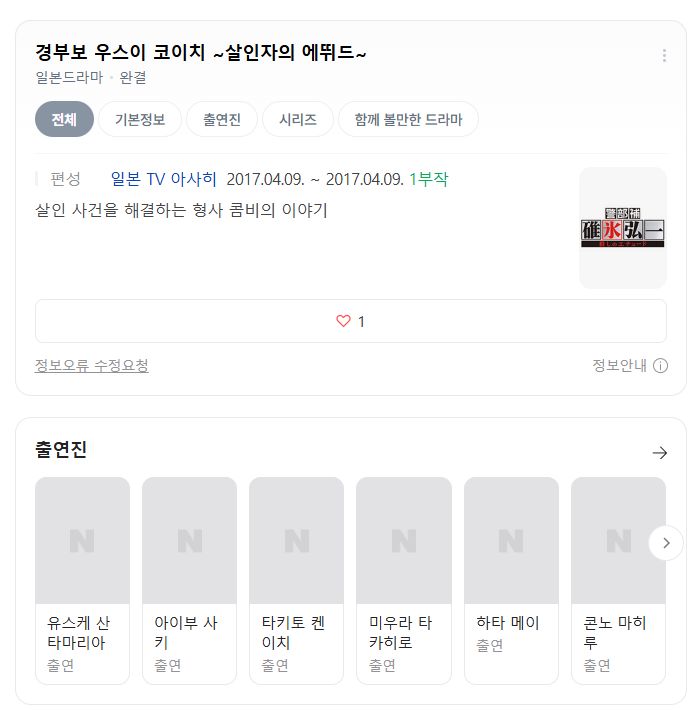
Task: Open the 시리즈 tab
Action: click(x=298, y=119)
